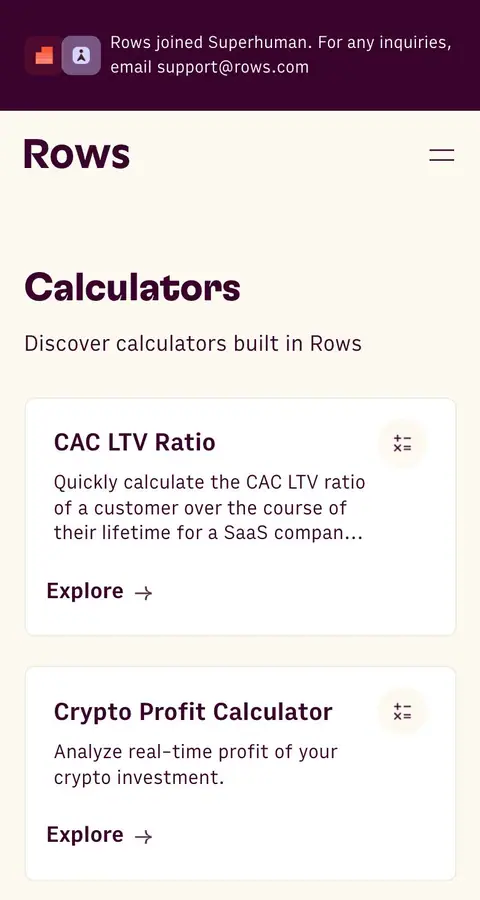480x900 pixels.
Task: Go to the Rows homepage logo
Action: [77, 154]
